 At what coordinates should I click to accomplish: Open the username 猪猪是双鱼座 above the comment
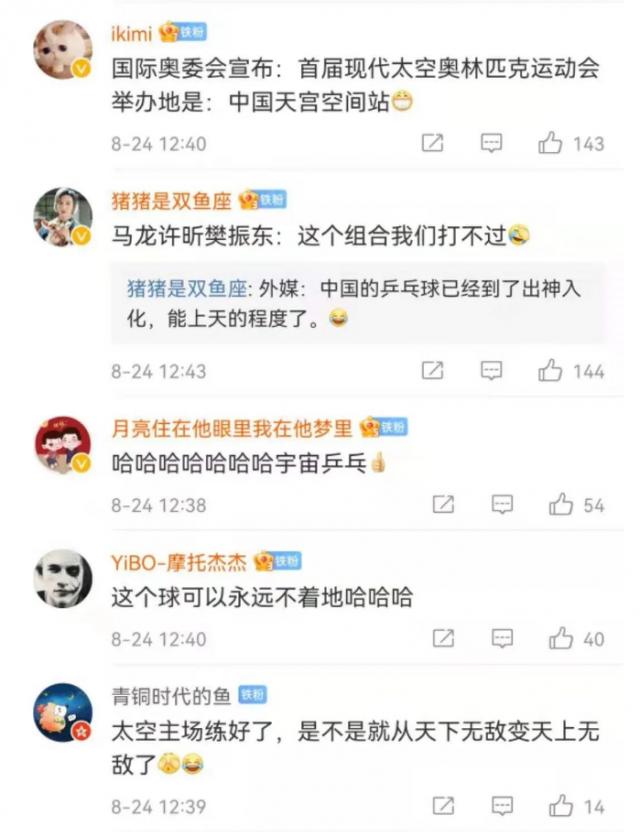[173, 201]
